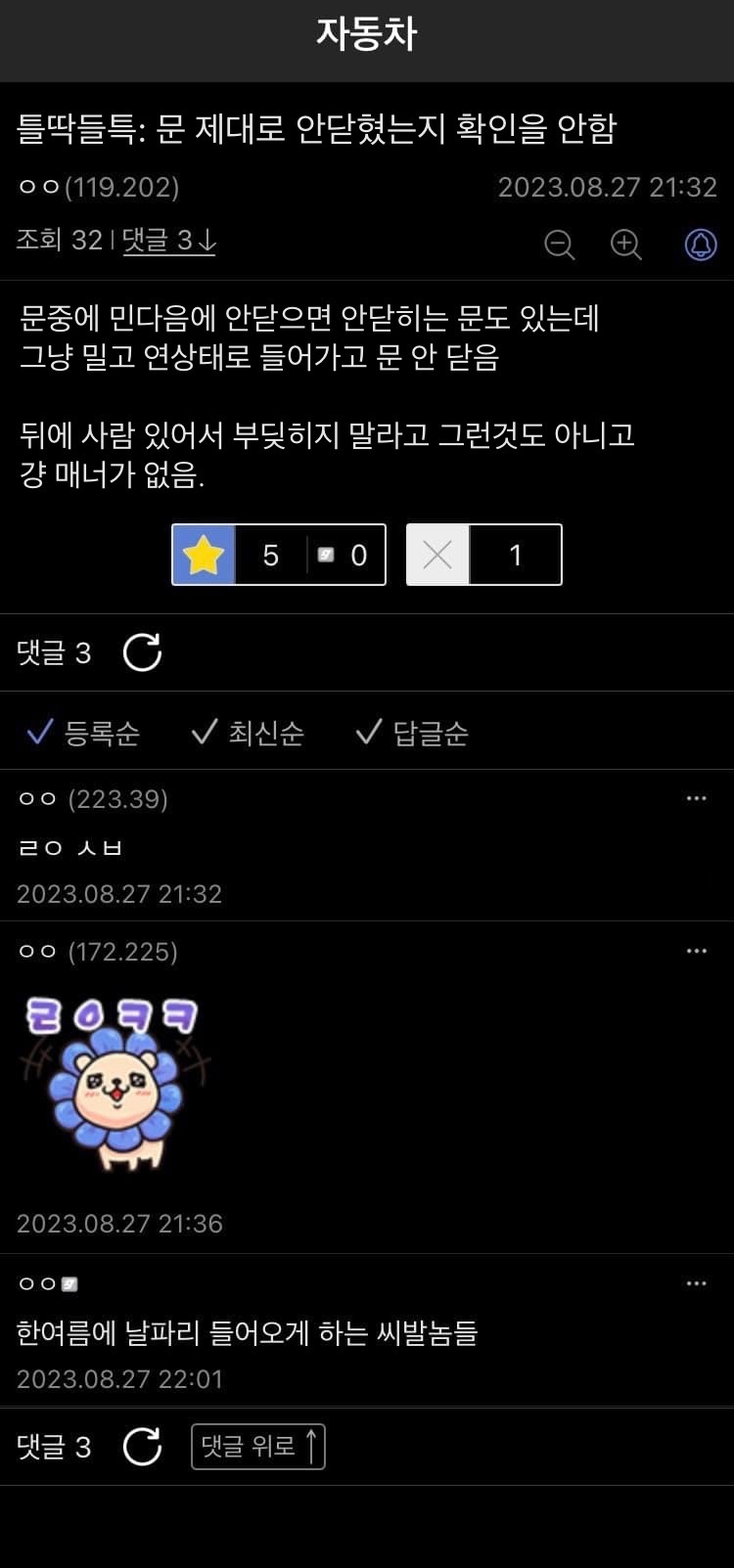The height and width of the screenshot is (1568, 734).
Task: Open the notifications bell icon
Action: 700,244
